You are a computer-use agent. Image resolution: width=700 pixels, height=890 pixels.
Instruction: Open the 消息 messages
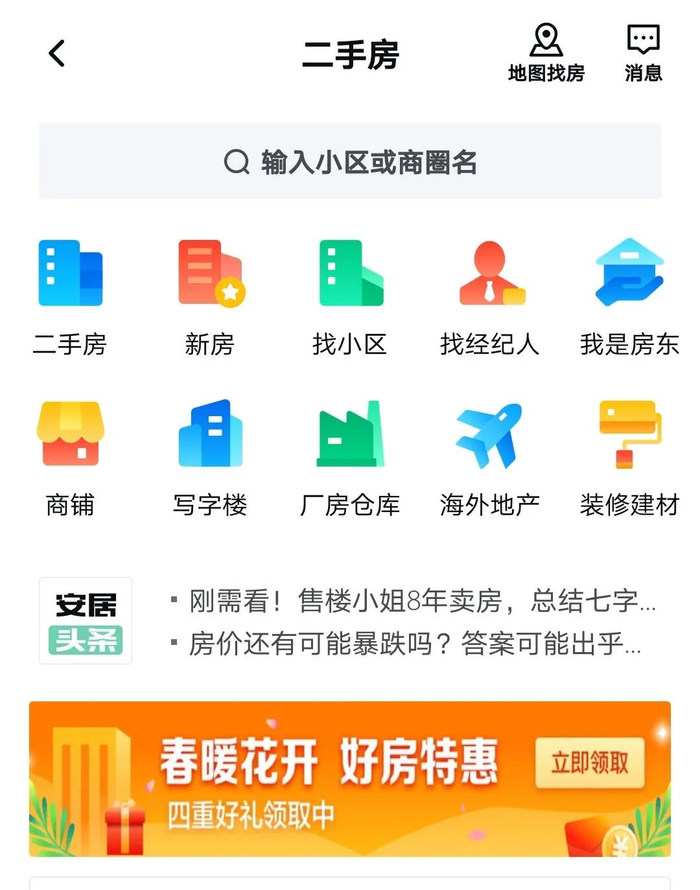(x=643, y=53)
